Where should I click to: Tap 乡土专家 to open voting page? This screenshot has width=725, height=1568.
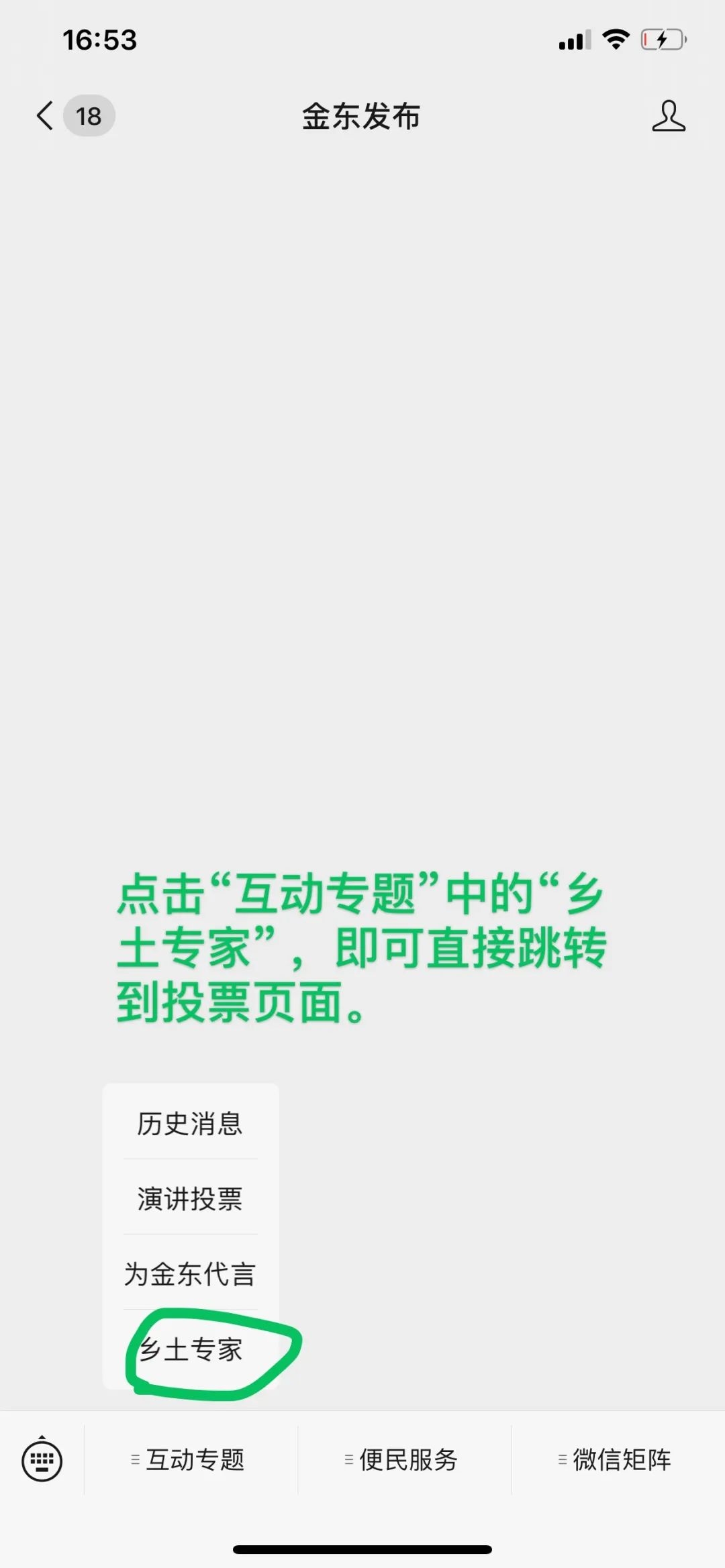point(191,1350)
